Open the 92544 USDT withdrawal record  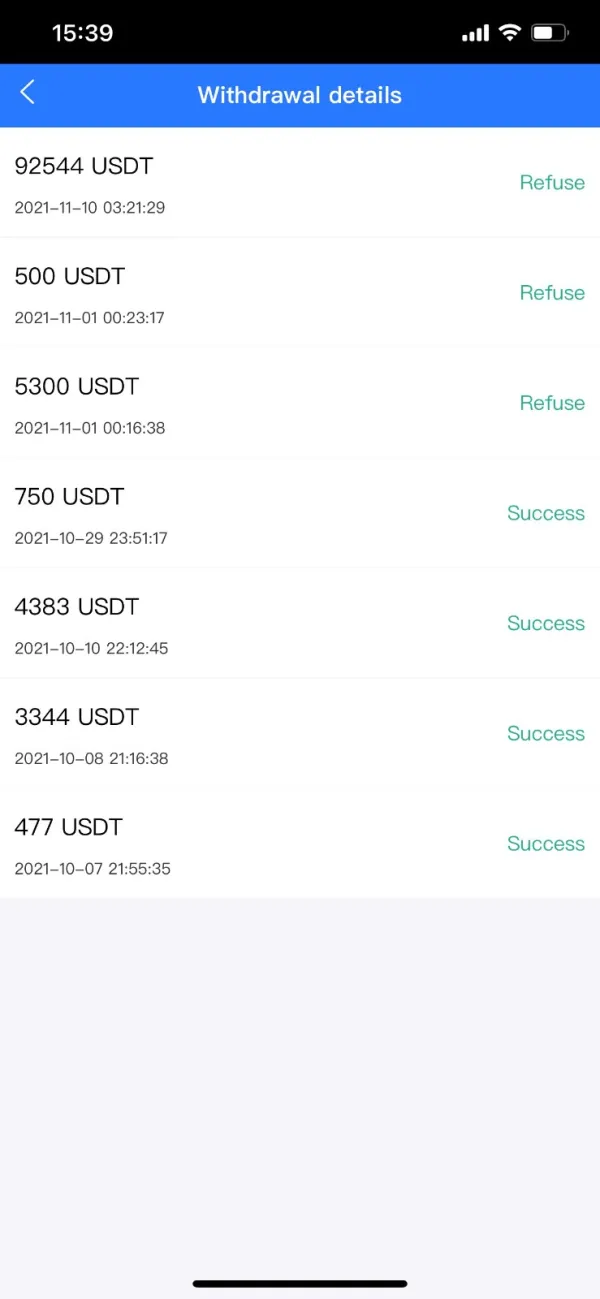[x=300, y=183]
